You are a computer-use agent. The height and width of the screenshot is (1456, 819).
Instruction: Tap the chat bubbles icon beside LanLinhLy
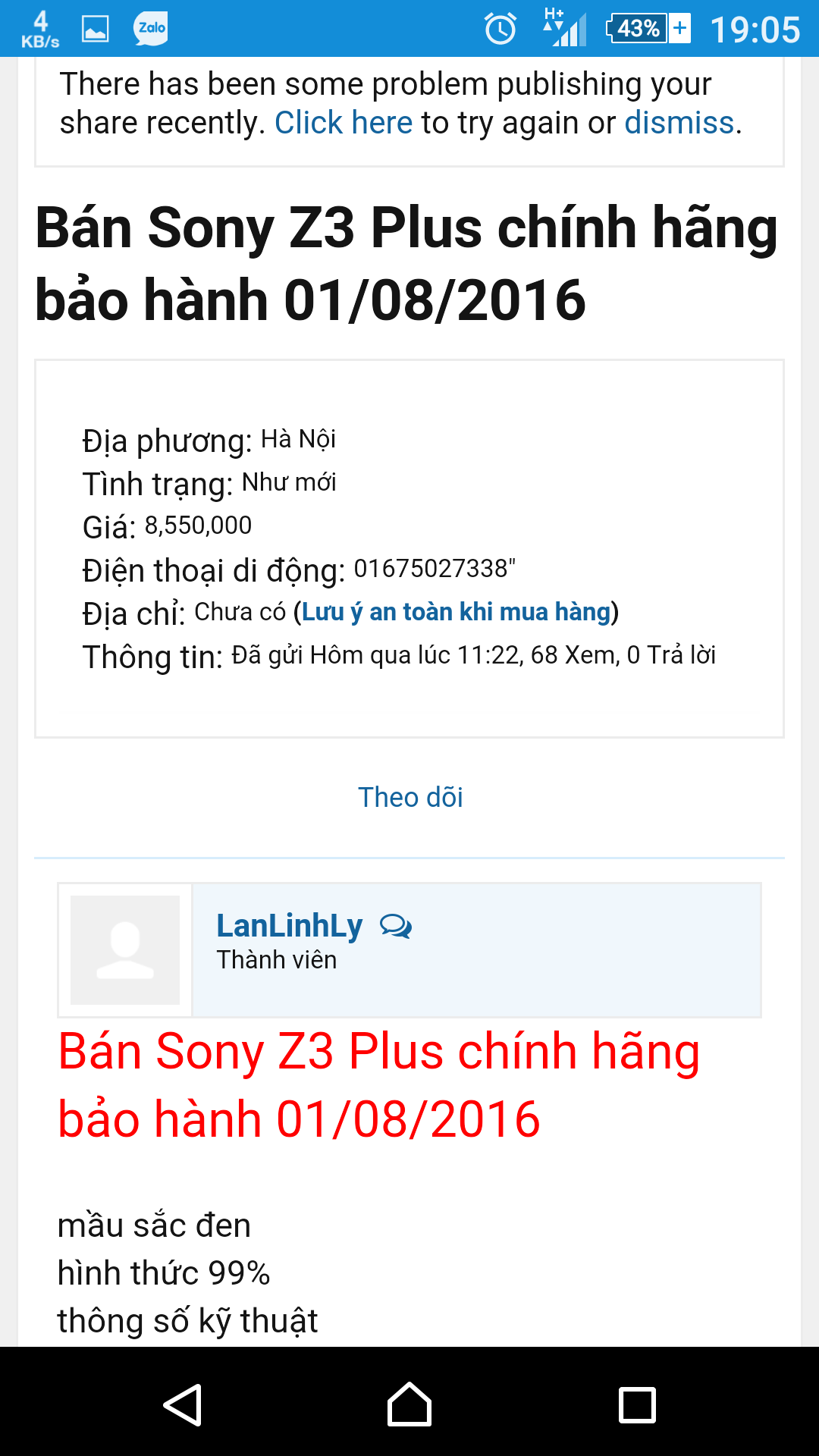pos(395,926)
